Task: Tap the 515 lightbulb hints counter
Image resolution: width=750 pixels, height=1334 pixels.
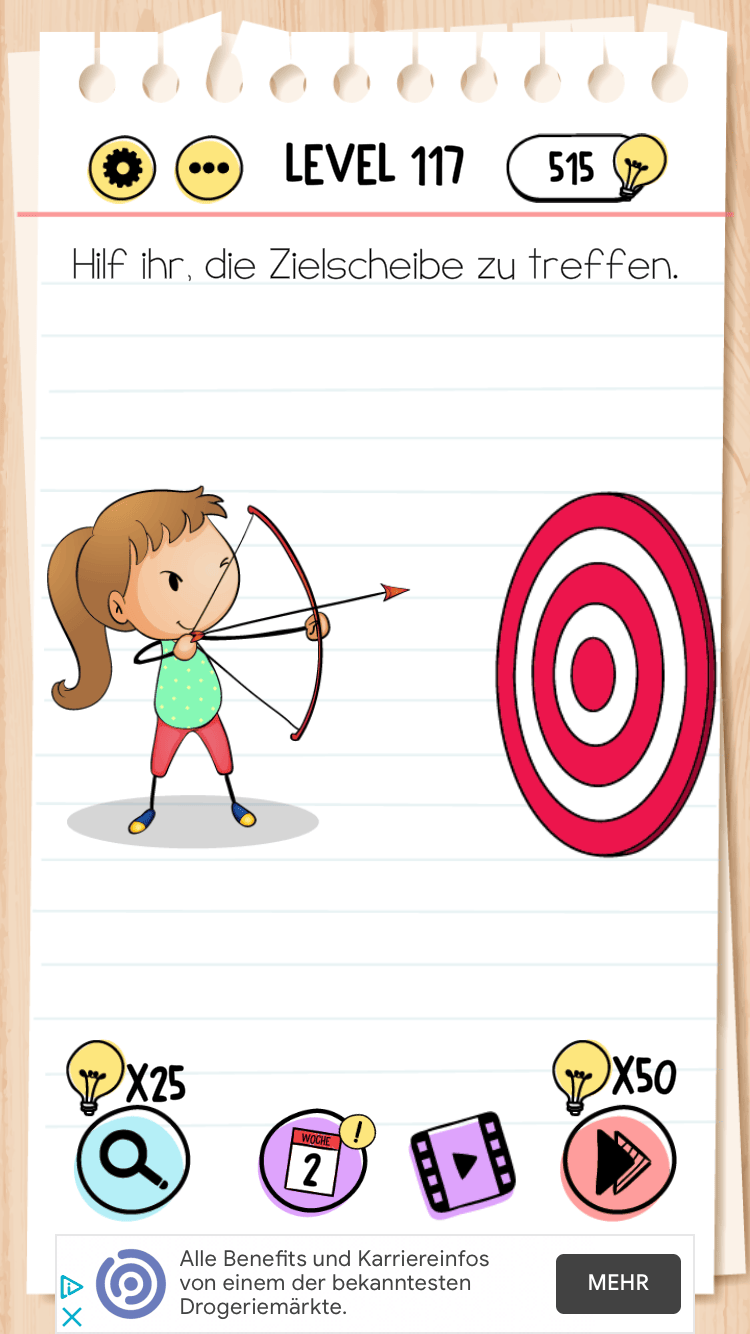Action: coord(583,168)
